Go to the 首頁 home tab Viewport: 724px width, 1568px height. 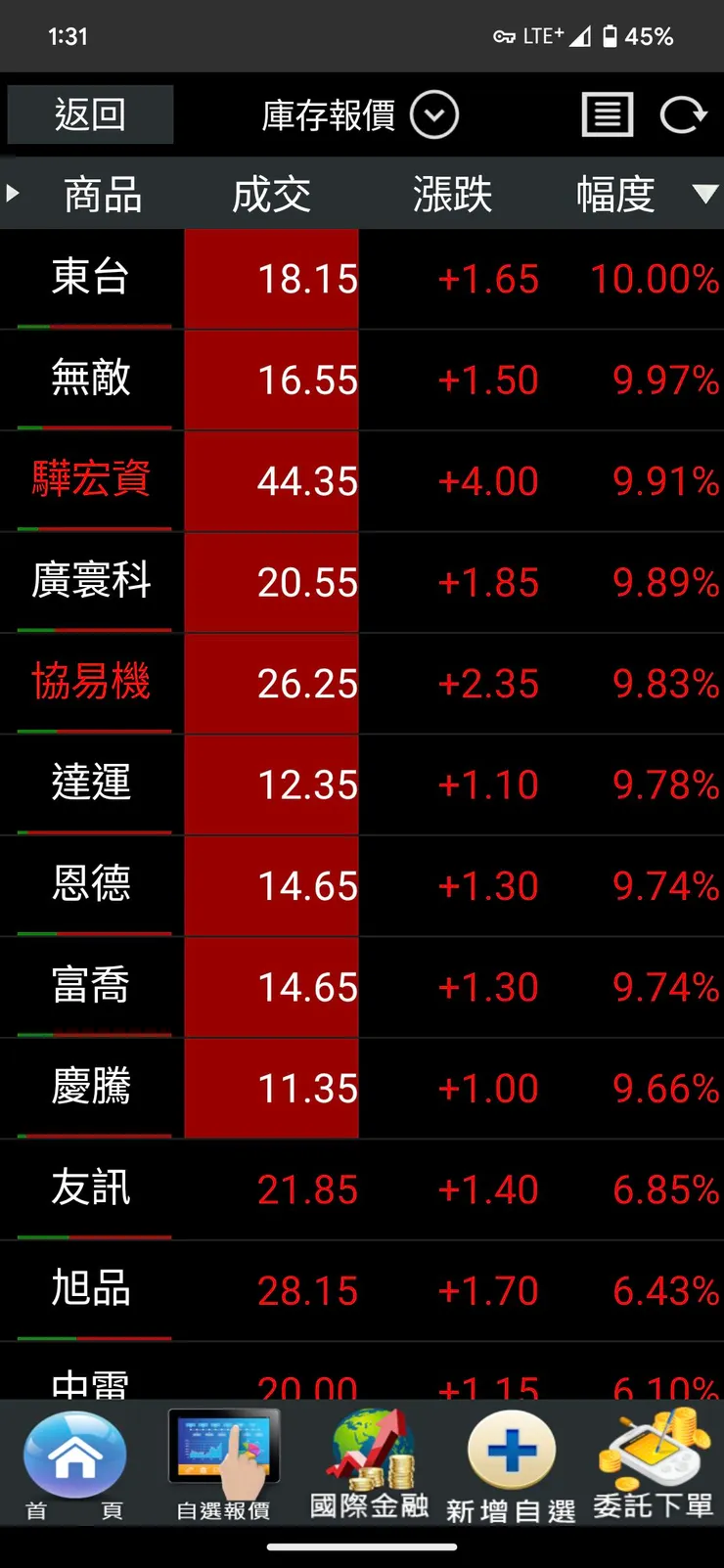(74, 1464)
